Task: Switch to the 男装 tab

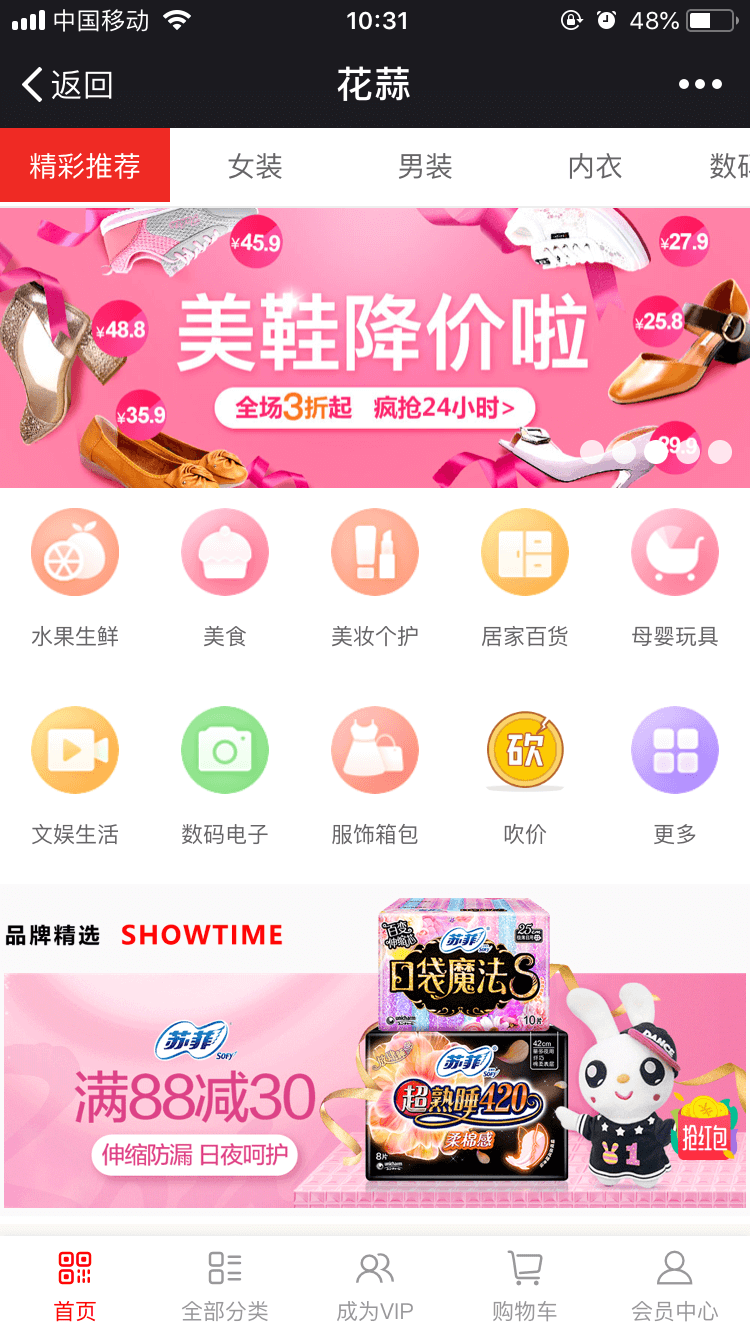Action: (x=425, y=166)
